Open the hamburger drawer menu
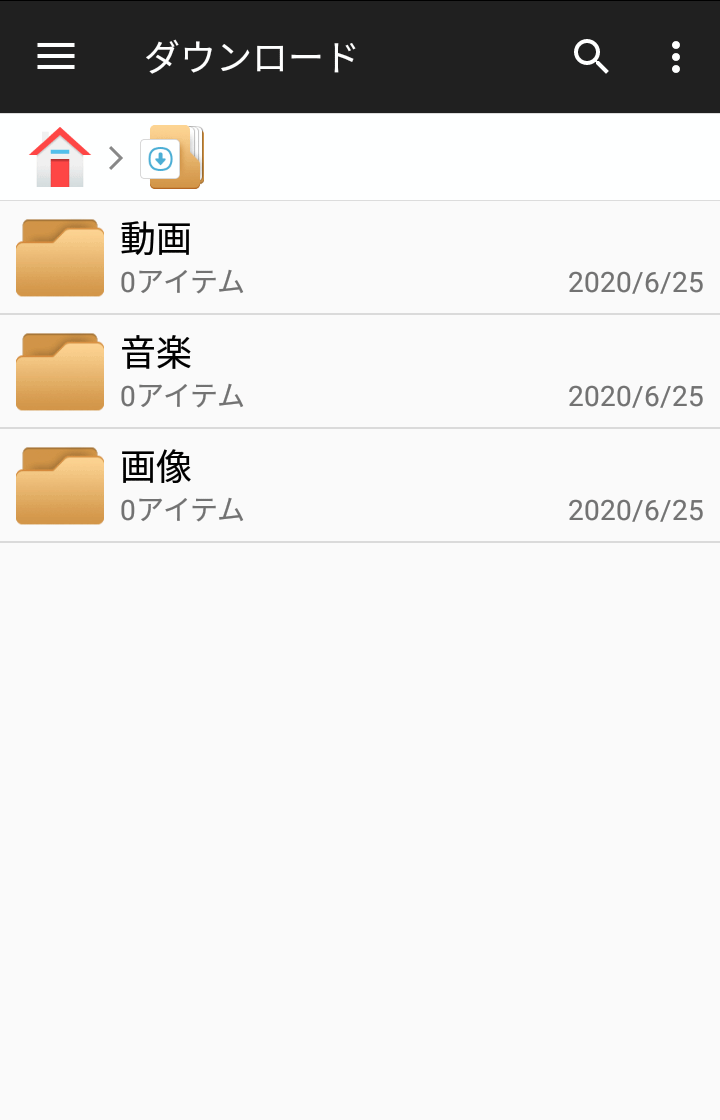Image resolution: width=720 pixels, height=1120 pixels. tap(56, 57)
